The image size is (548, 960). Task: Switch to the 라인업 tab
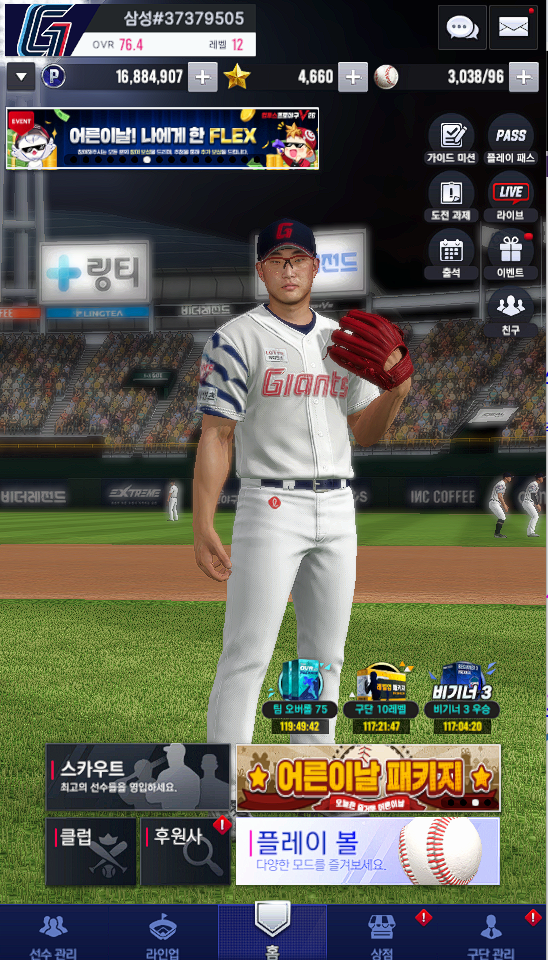(163, 935)
